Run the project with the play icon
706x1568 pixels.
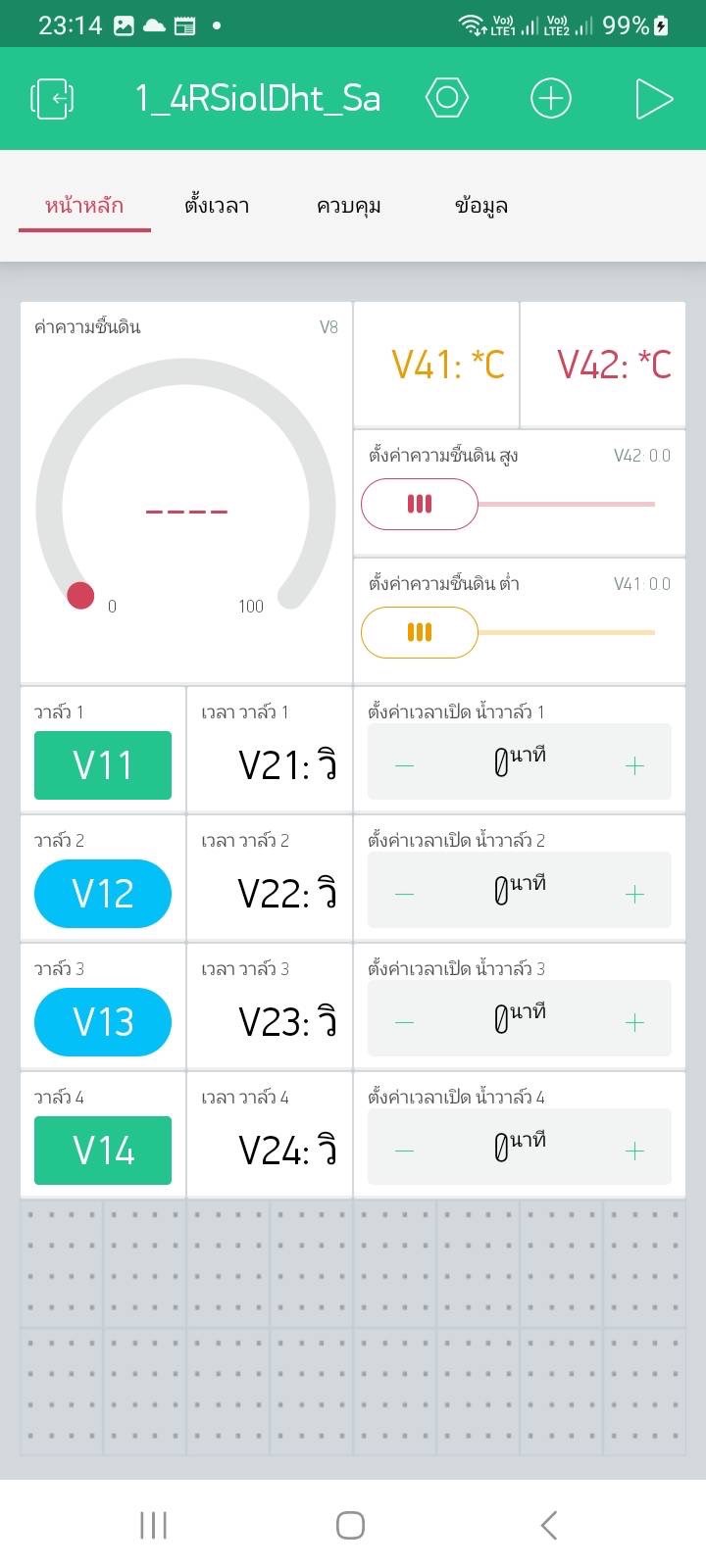(653, 99)
